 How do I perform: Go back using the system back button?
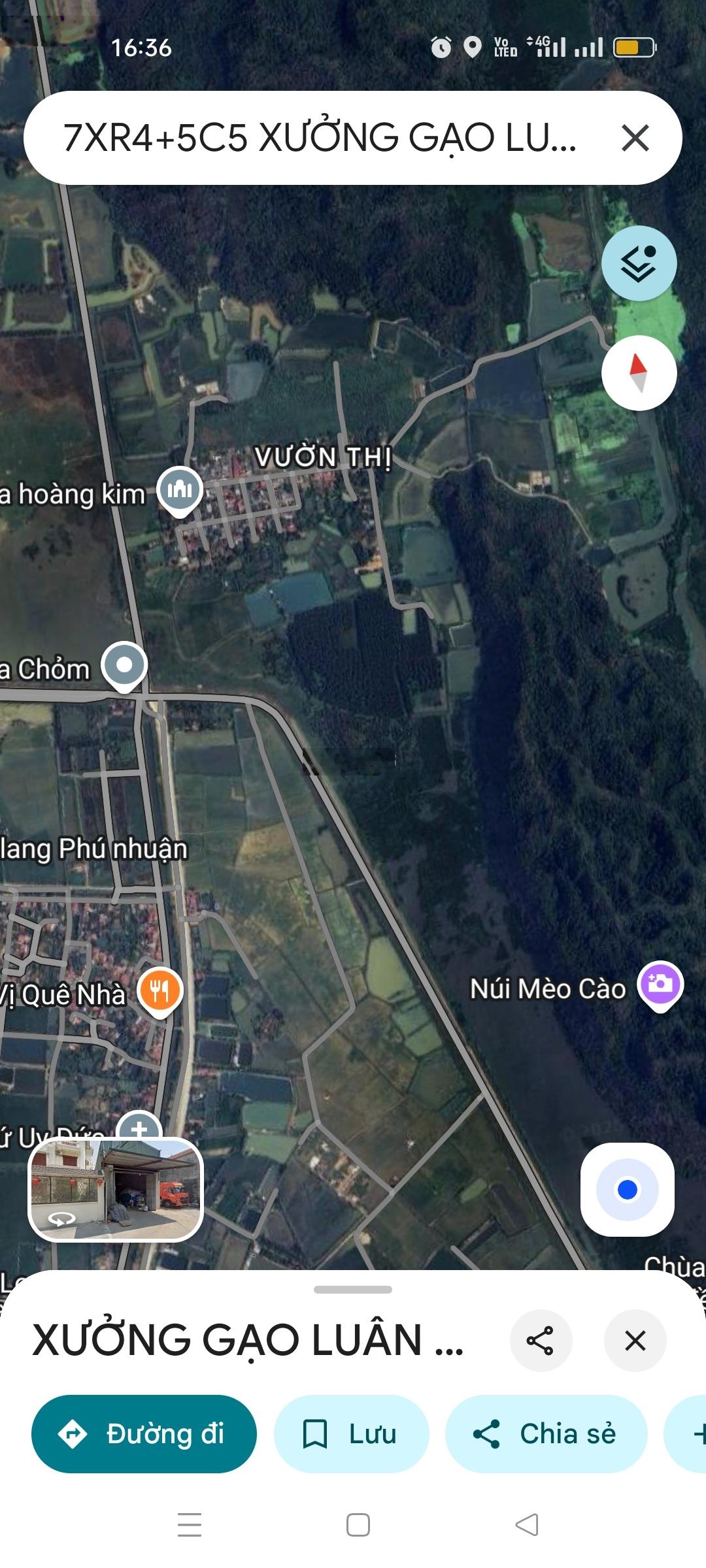(527, 1525)
